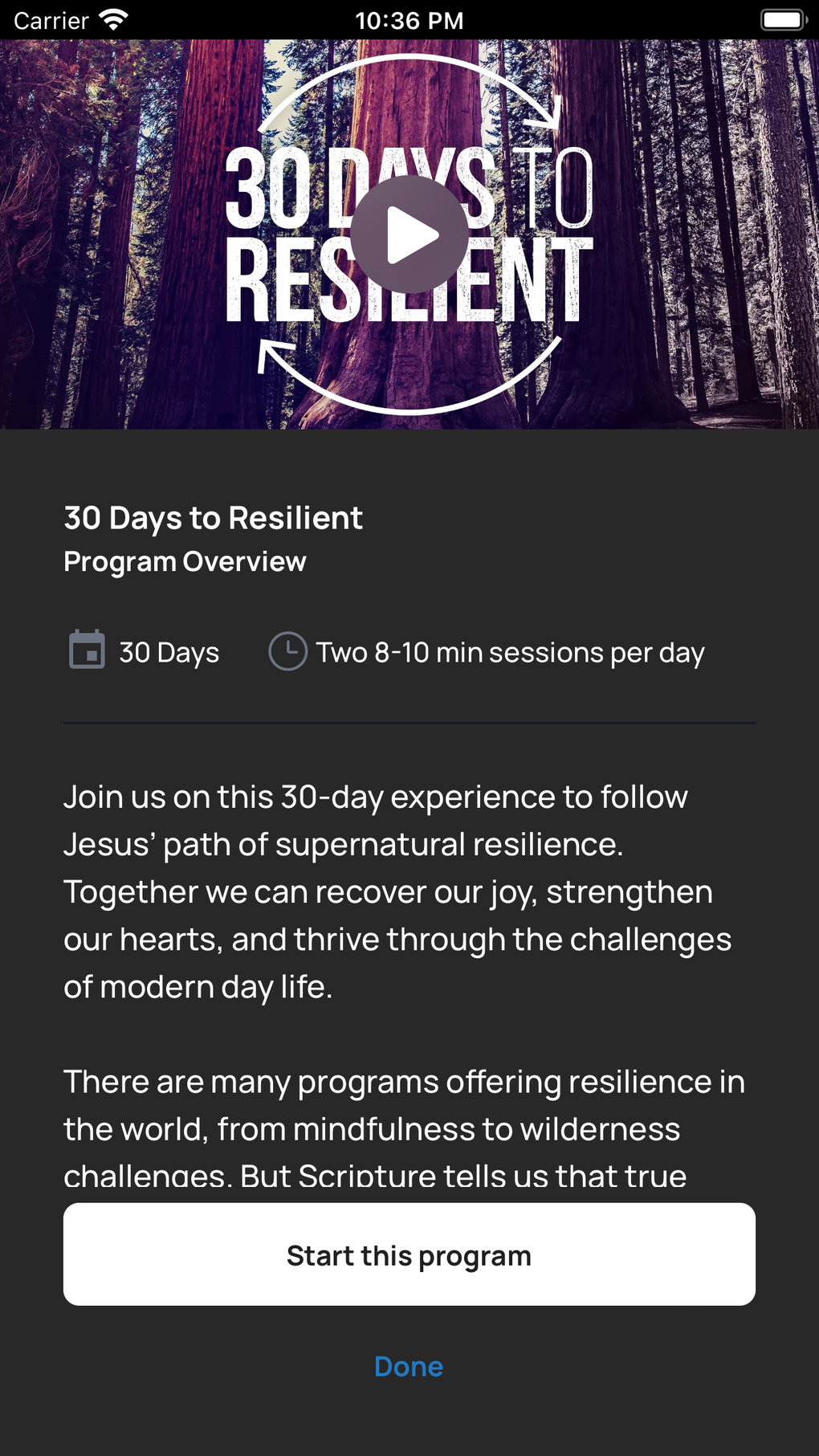This screenshot has width=819, height=1456.
Task: Dismiss the overview with Done
Action: [409, 1366]
